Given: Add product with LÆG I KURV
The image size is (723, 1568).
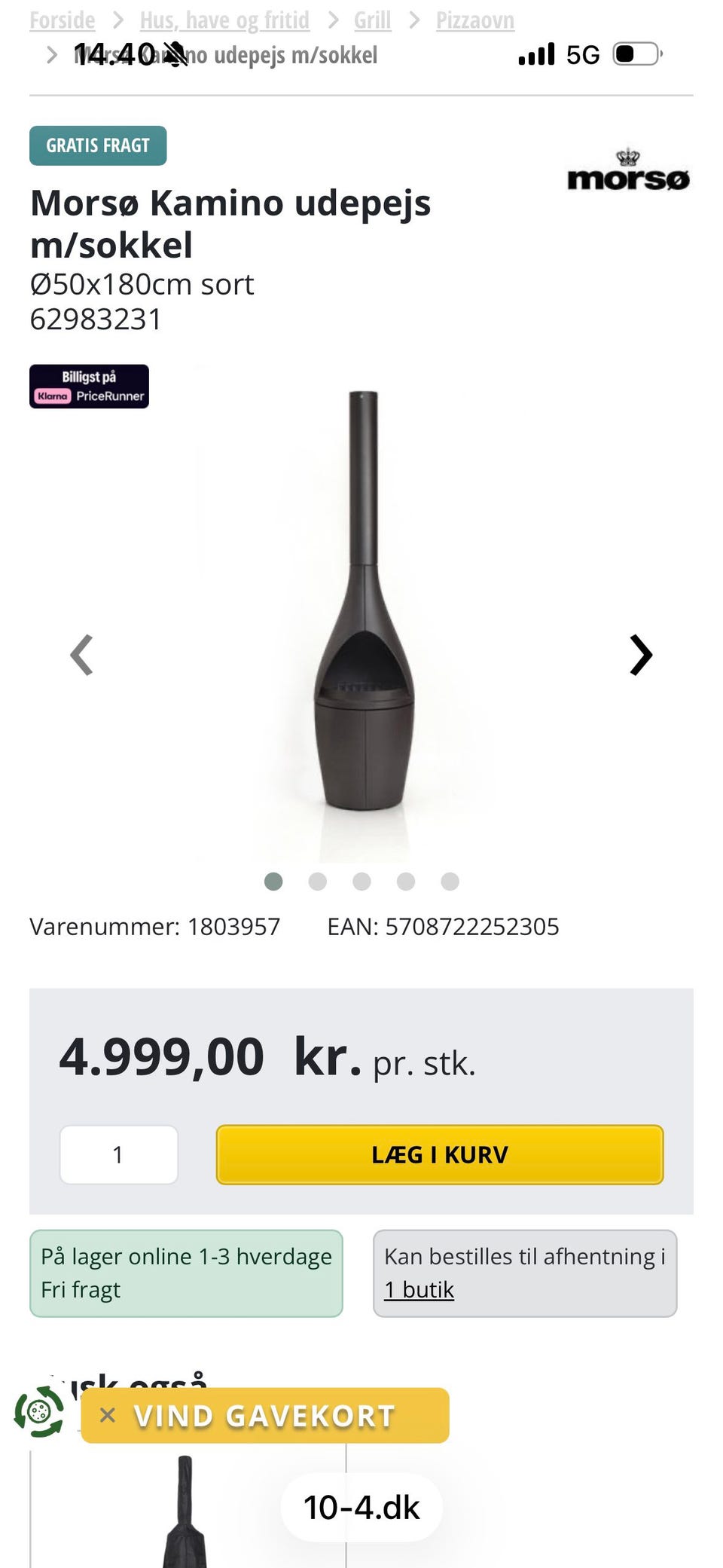Looking at the screenshot, I should pos(440,1154).
